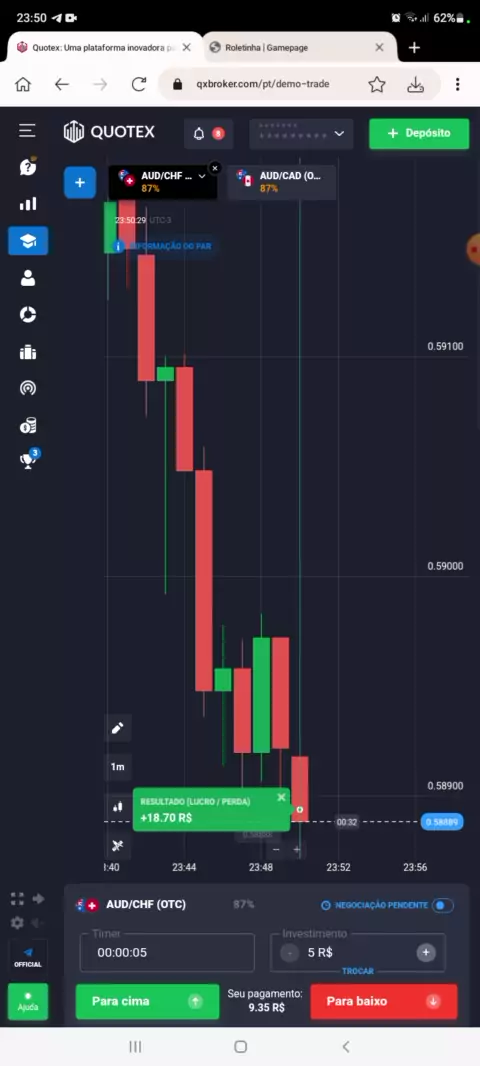Screen dimensions: 480x1066
Task: Switch to the AUD/CAD asset tab
Action: pos(281,182)
